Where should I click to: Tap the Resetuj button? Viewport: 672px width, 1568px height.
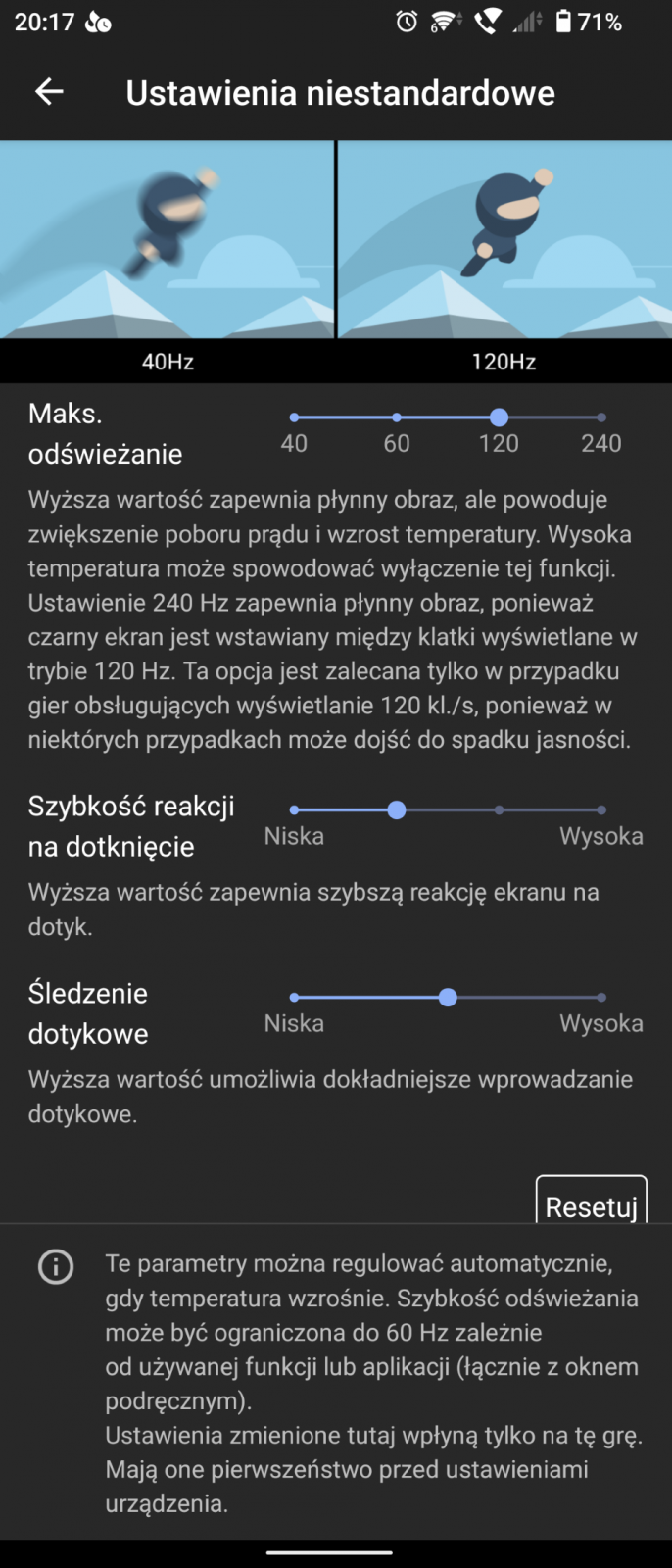(x=591, y=1203)
